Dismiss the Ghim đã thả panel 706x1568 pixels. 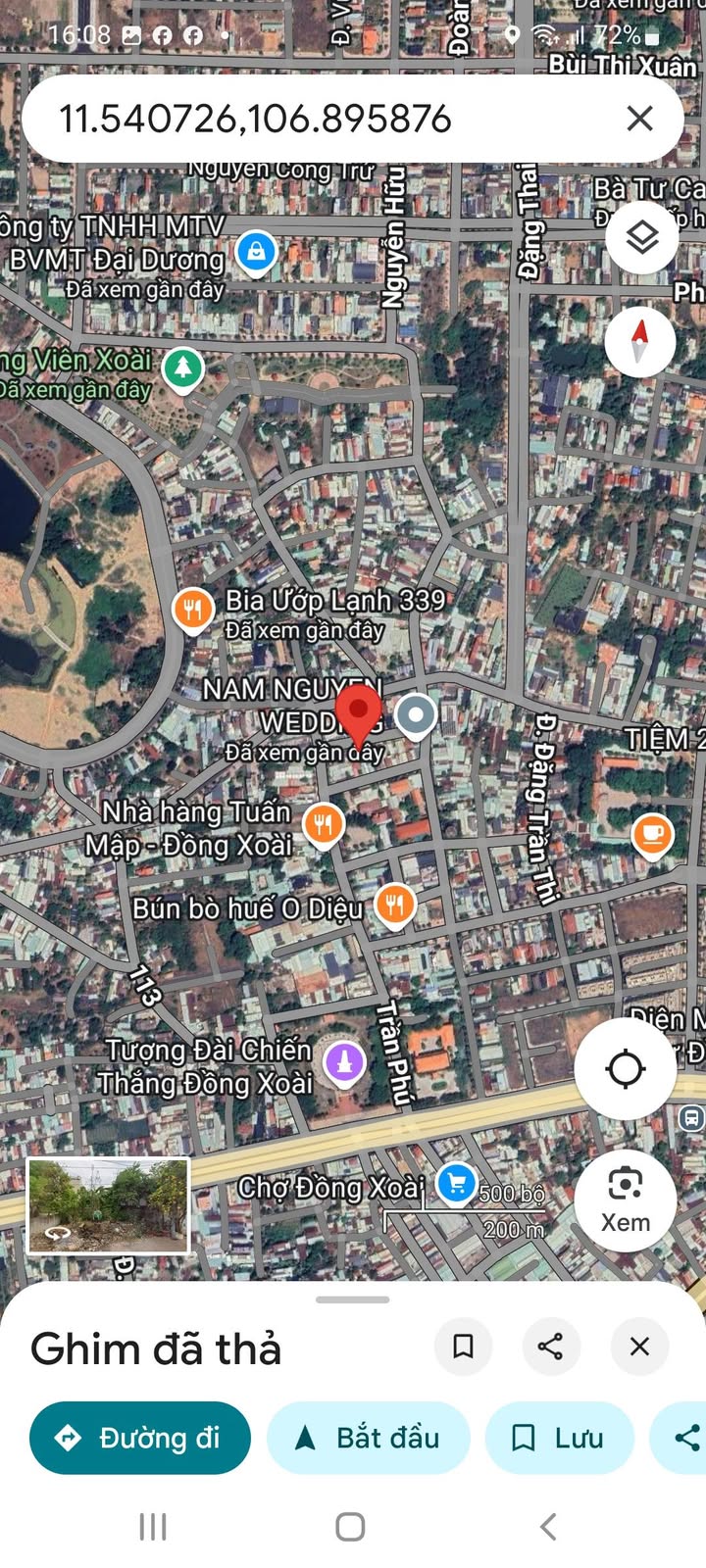point(639,1347)
